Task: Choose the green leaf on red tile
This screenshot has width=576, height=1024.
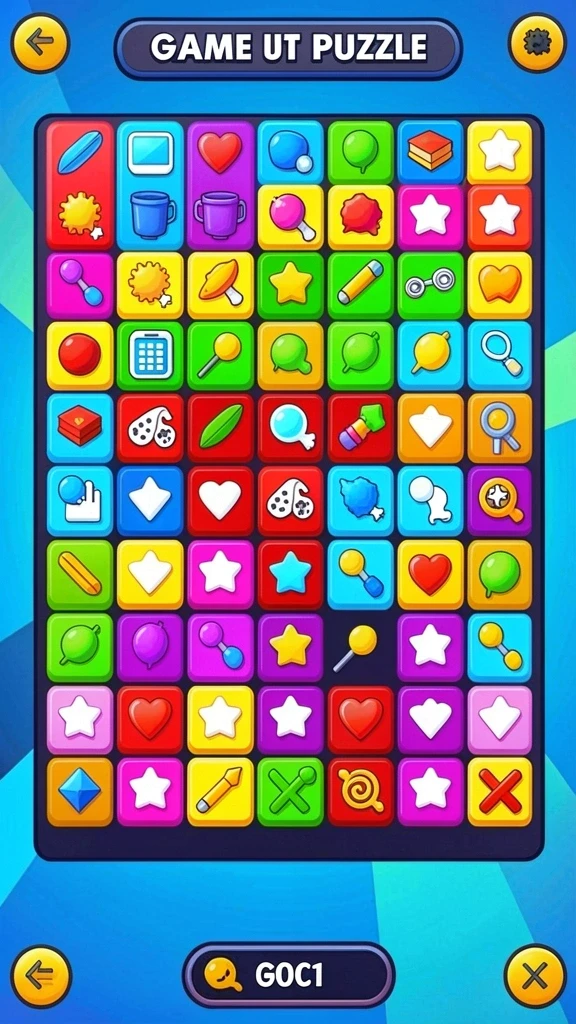Action: 220,427
